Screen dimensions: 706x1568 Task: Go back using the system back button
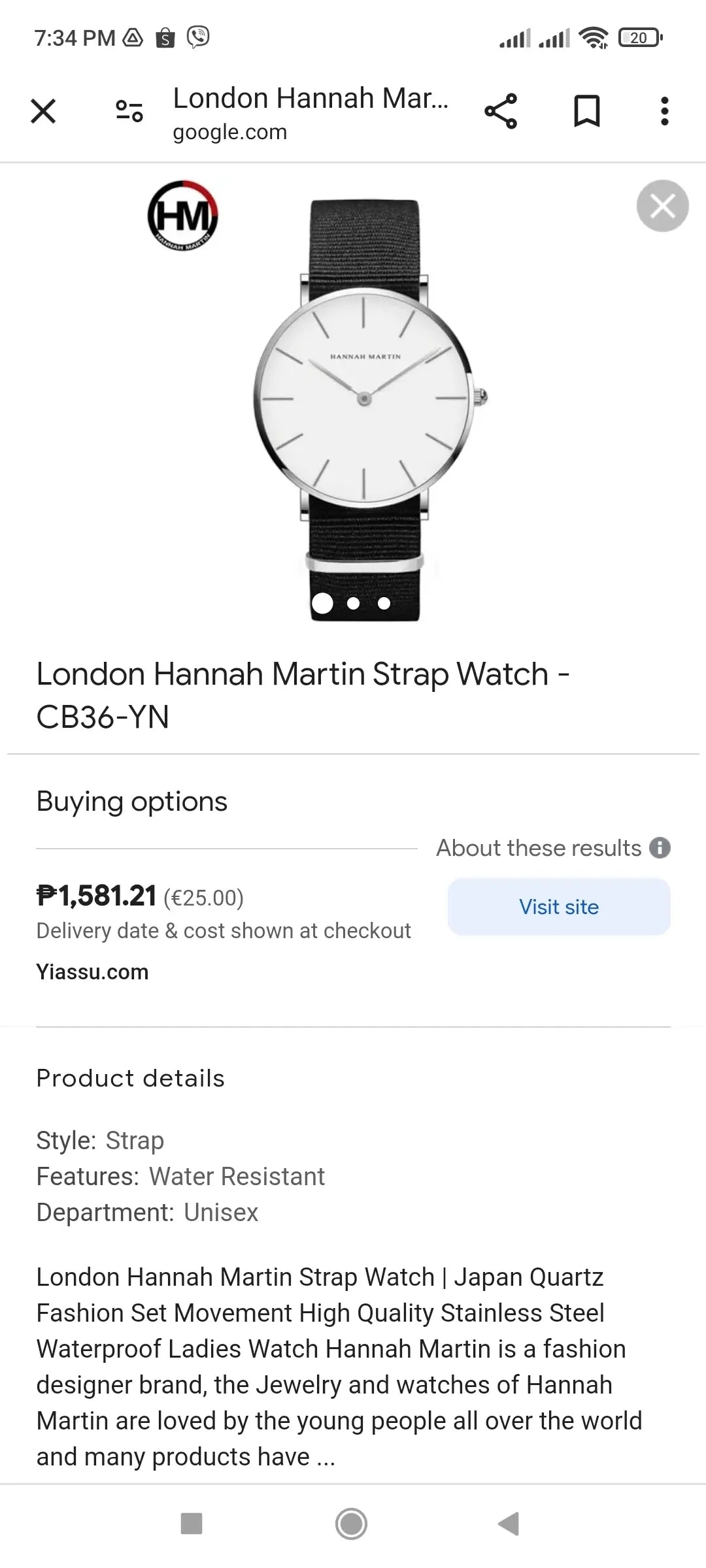tap(509, 1524)
